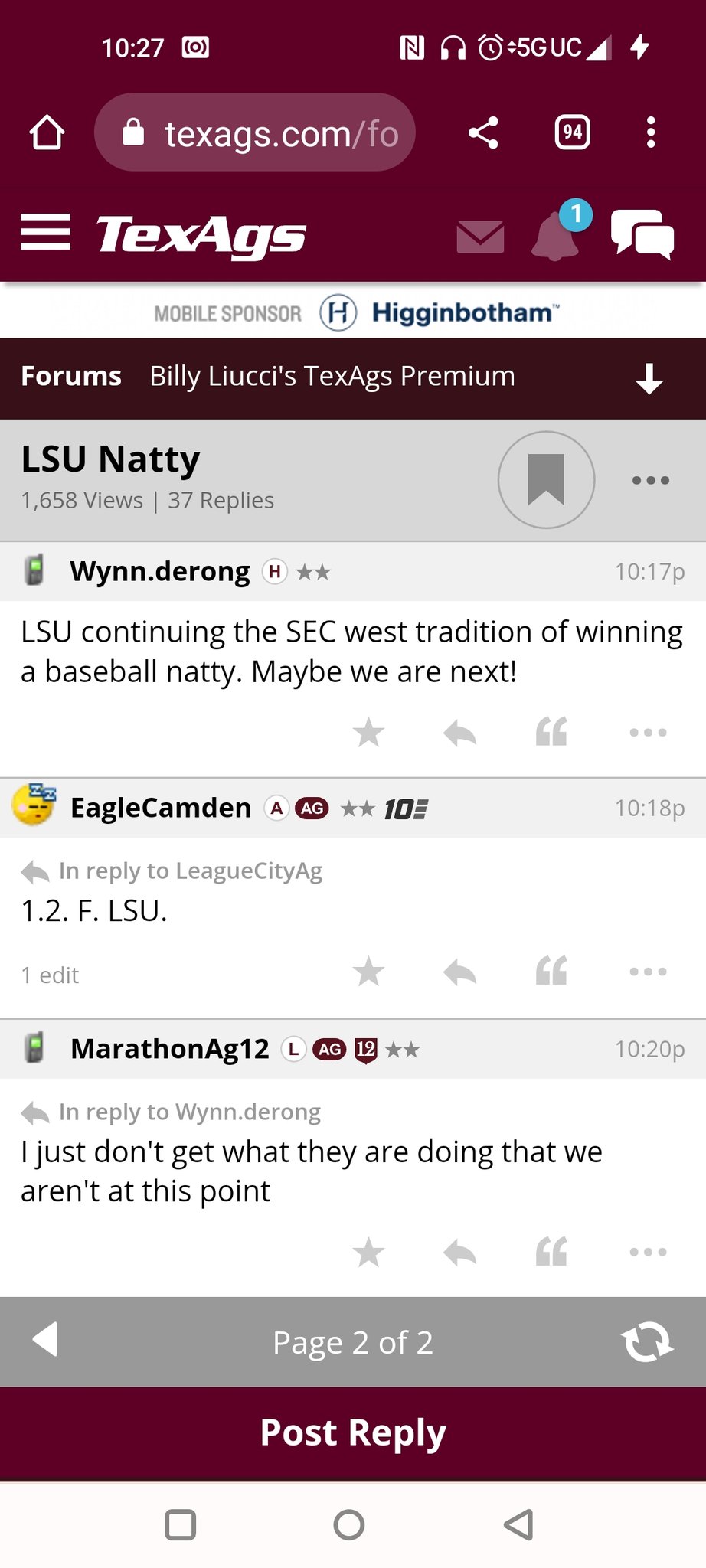706x1568 pixels.
Task: Open thread options beside LSU Natty title
Action: [x=651, y=480]
